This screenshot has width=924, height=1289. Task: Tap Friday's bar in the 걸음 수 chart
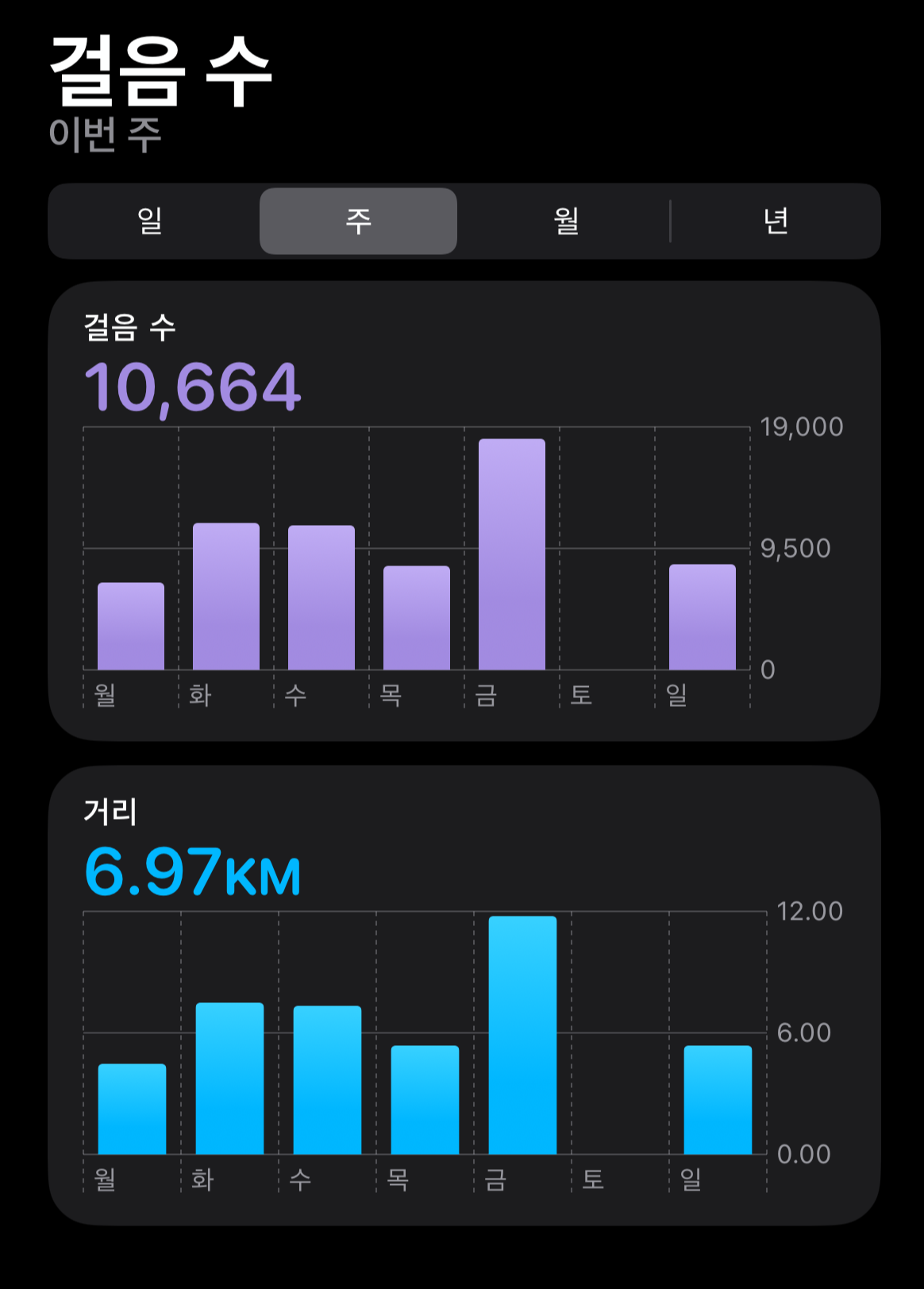pyautogui.click(x=512, y=554)
